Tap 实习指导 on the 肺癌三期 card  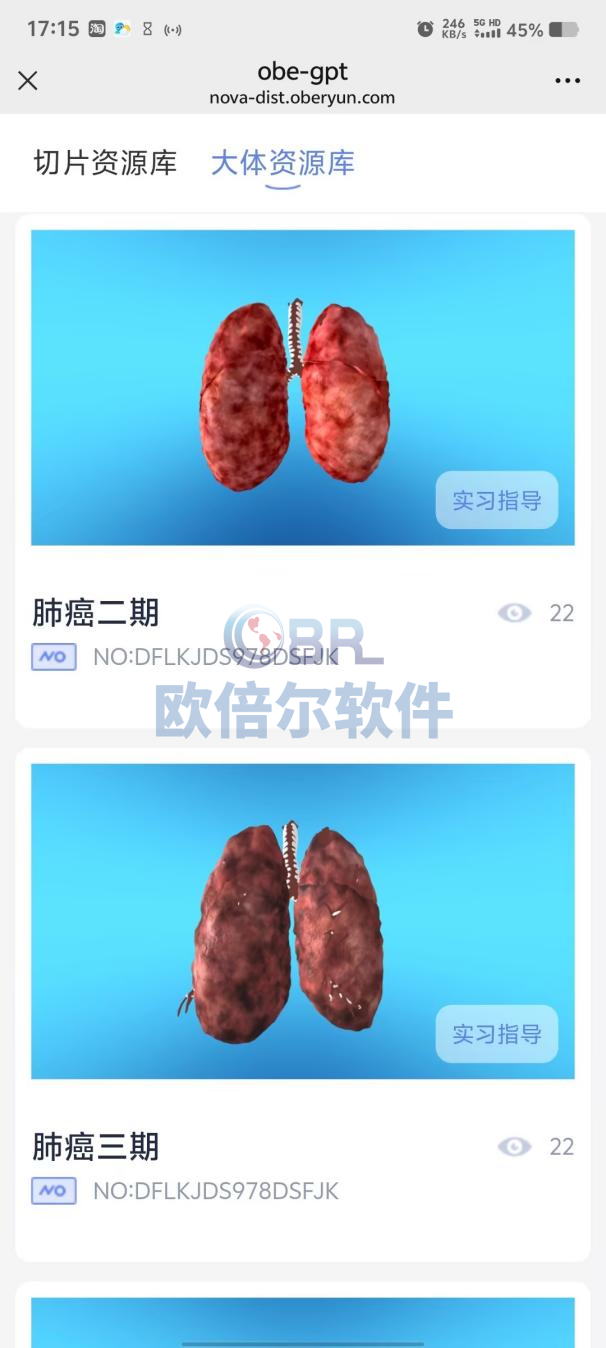click(496, 1034)
